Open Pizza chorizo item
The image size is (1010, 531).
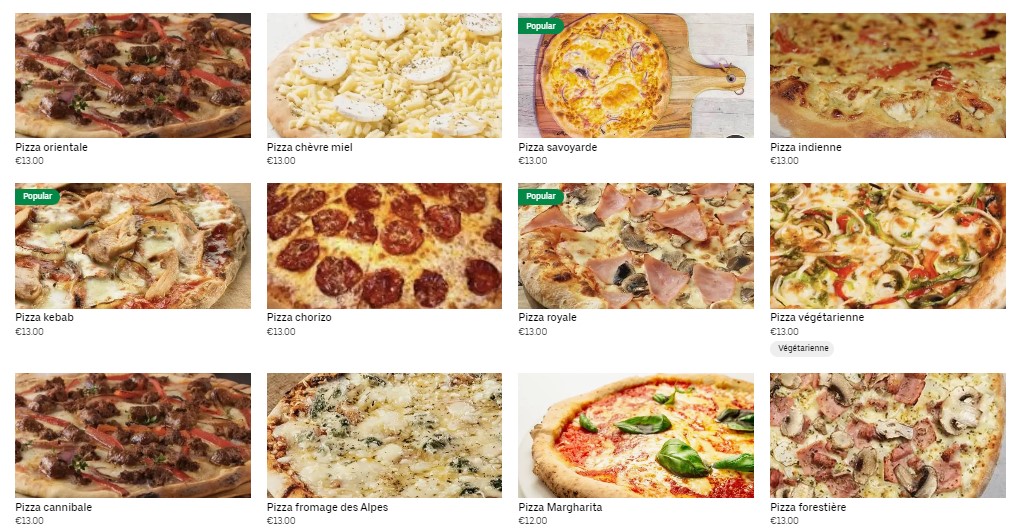(384, 246)
